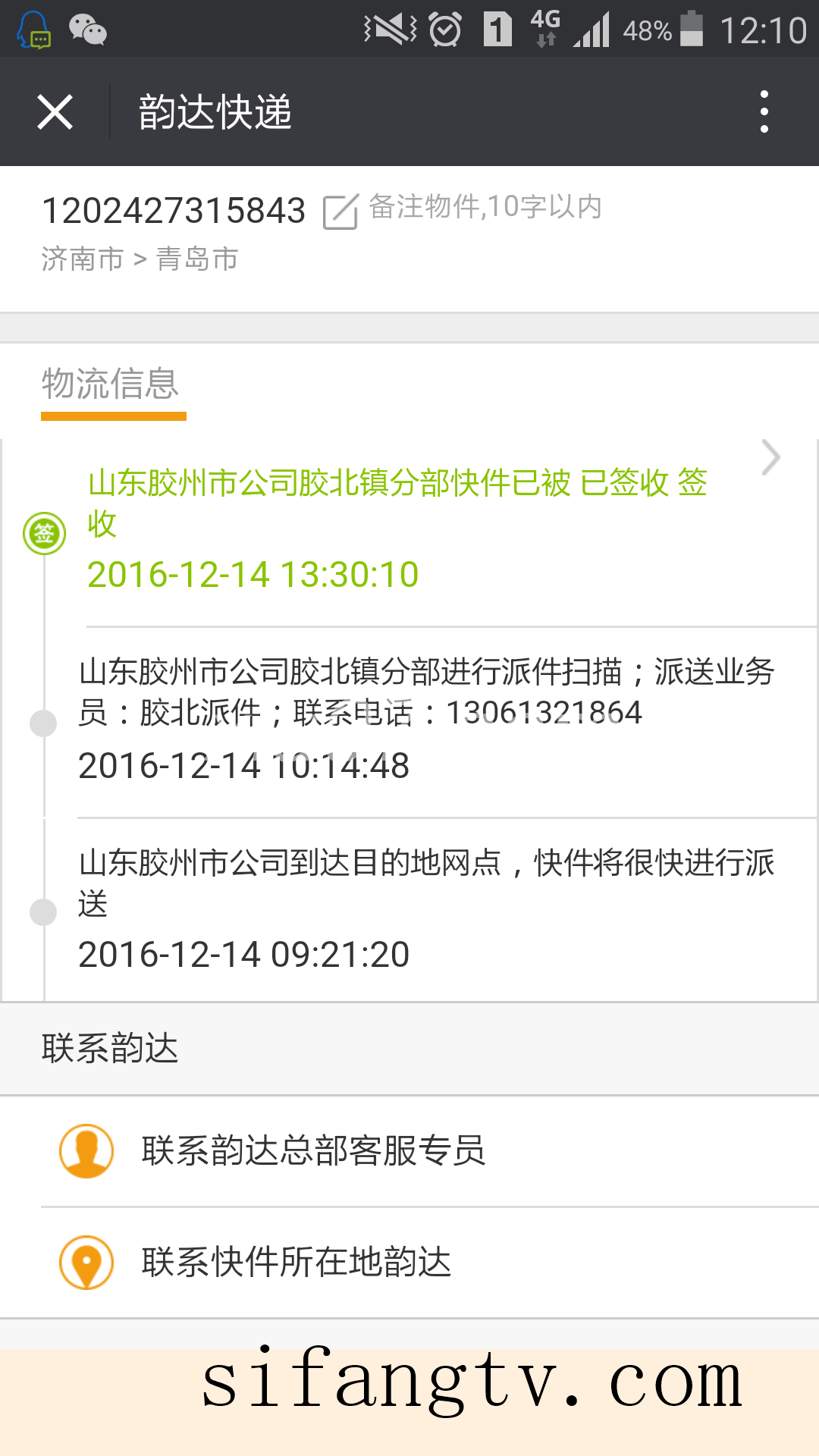Tap the edit note icon beside tracking number
The height and width of the screenshot is (1456, 819).
[x=340, y=211]
